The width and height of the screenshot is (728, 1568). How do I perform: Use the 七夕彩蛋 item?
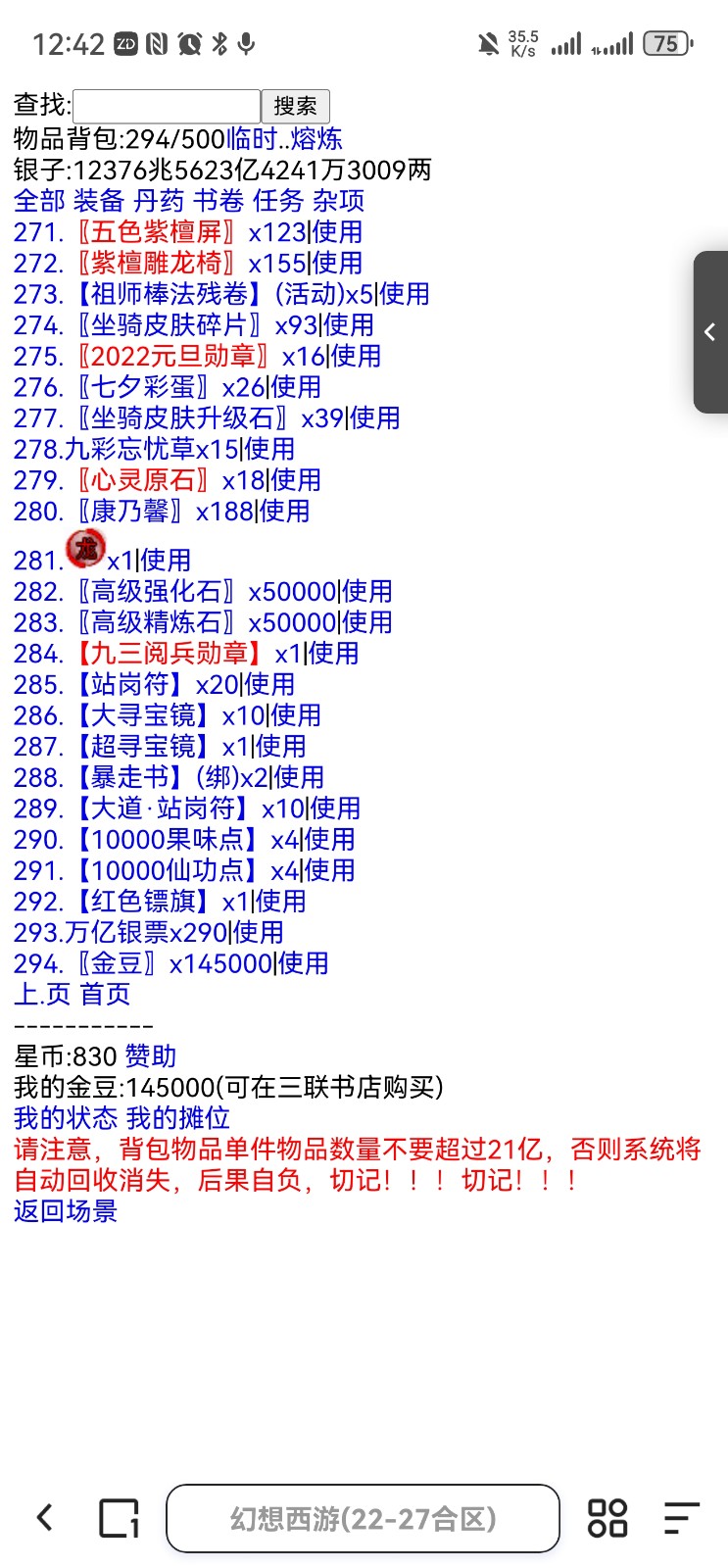pos(296,387)
